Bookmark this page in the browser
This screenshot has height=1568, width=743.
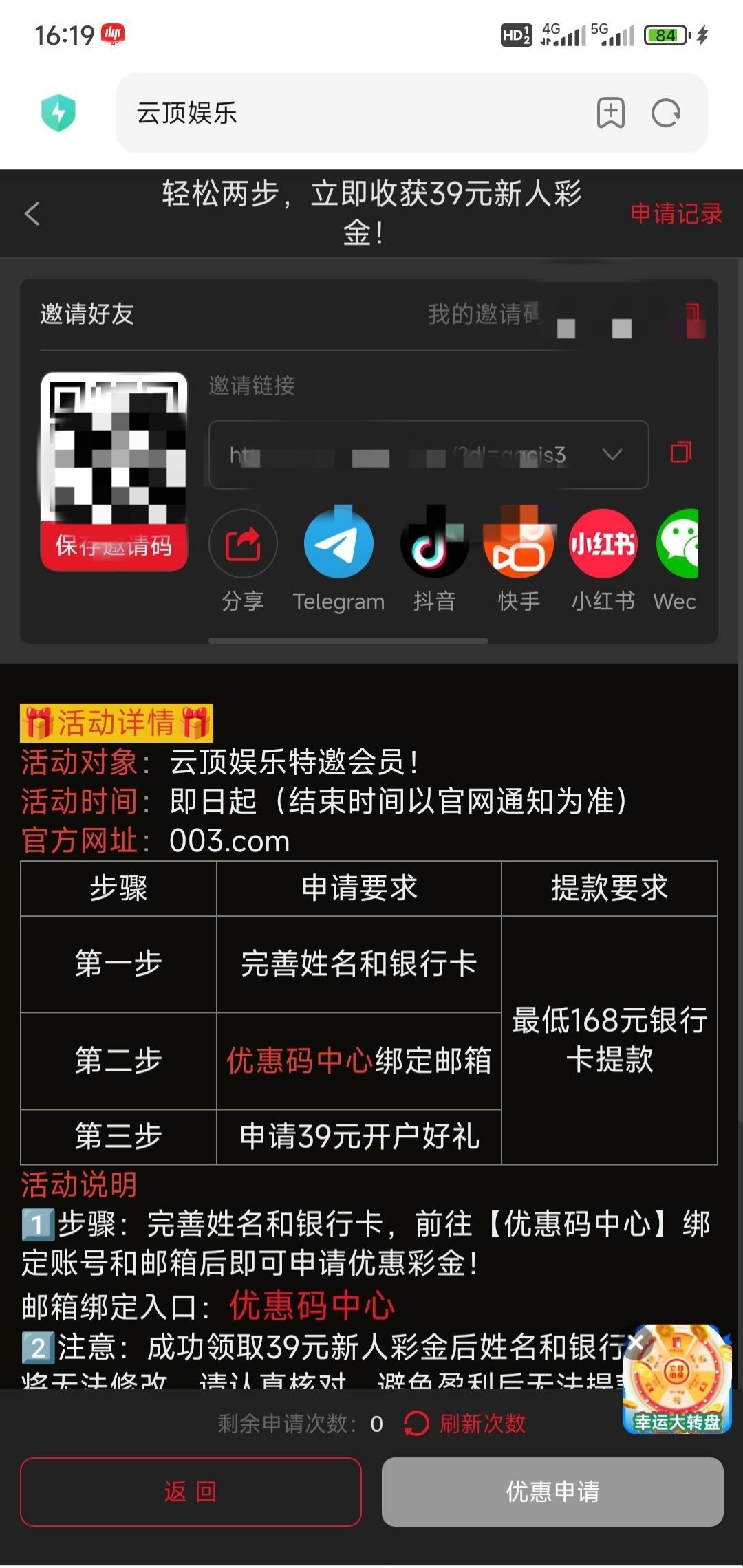[610, 113]
